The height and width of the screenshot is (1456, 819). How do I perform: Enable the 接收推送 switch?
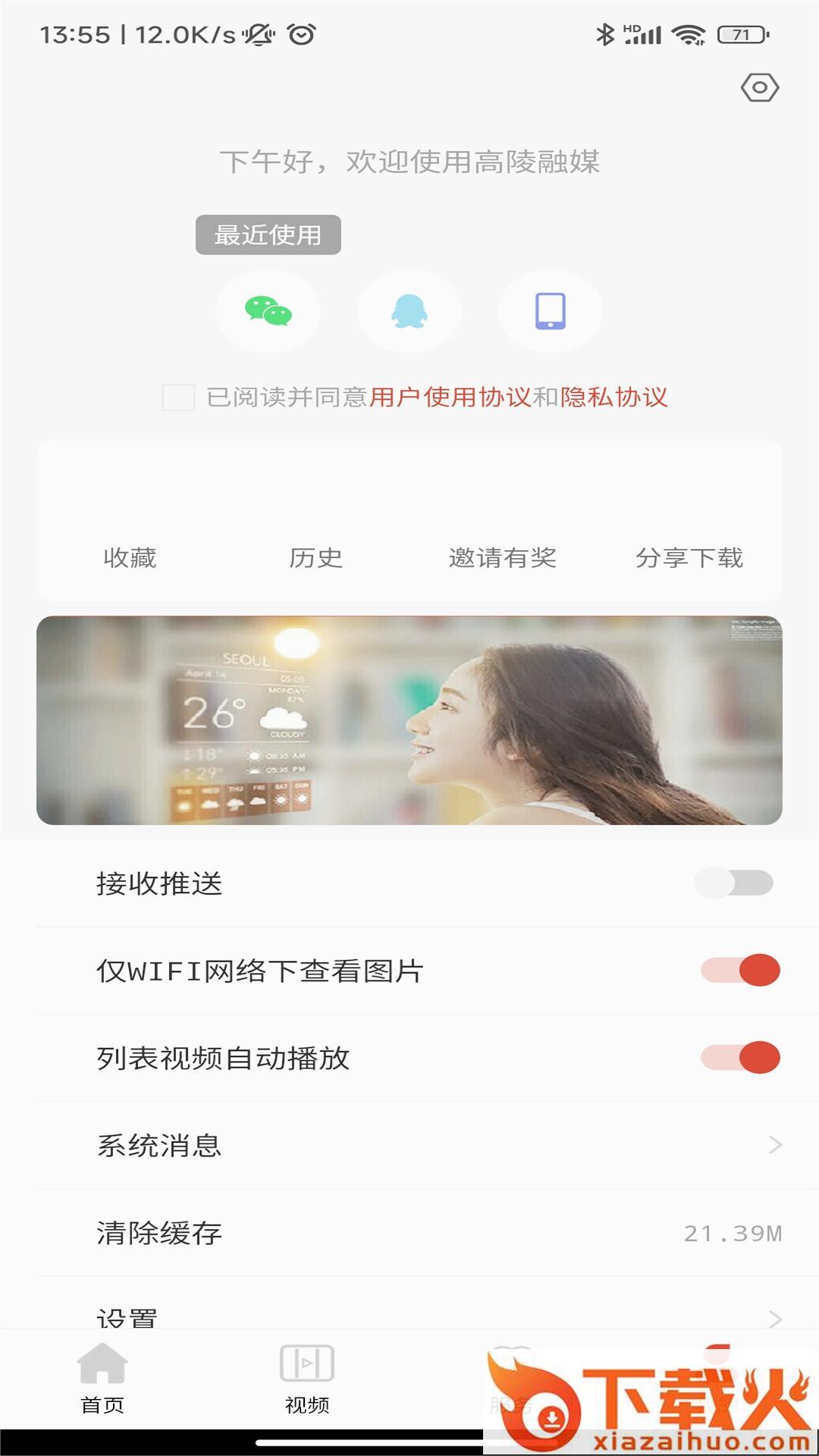tap(734, 883)
